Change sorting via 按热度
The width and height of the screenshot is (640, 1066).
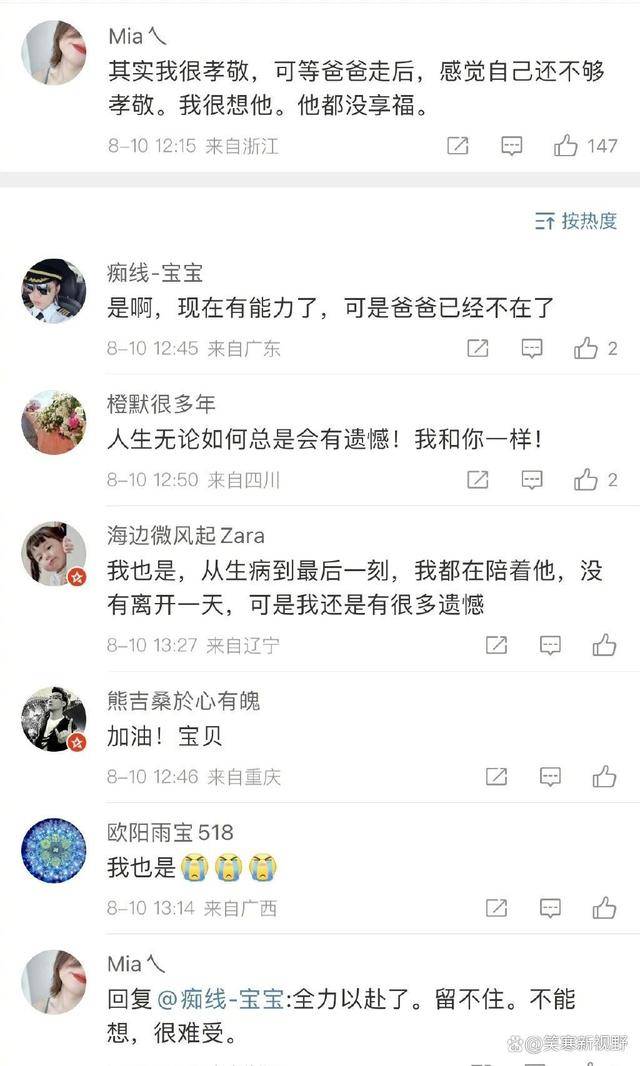[577, 221]
